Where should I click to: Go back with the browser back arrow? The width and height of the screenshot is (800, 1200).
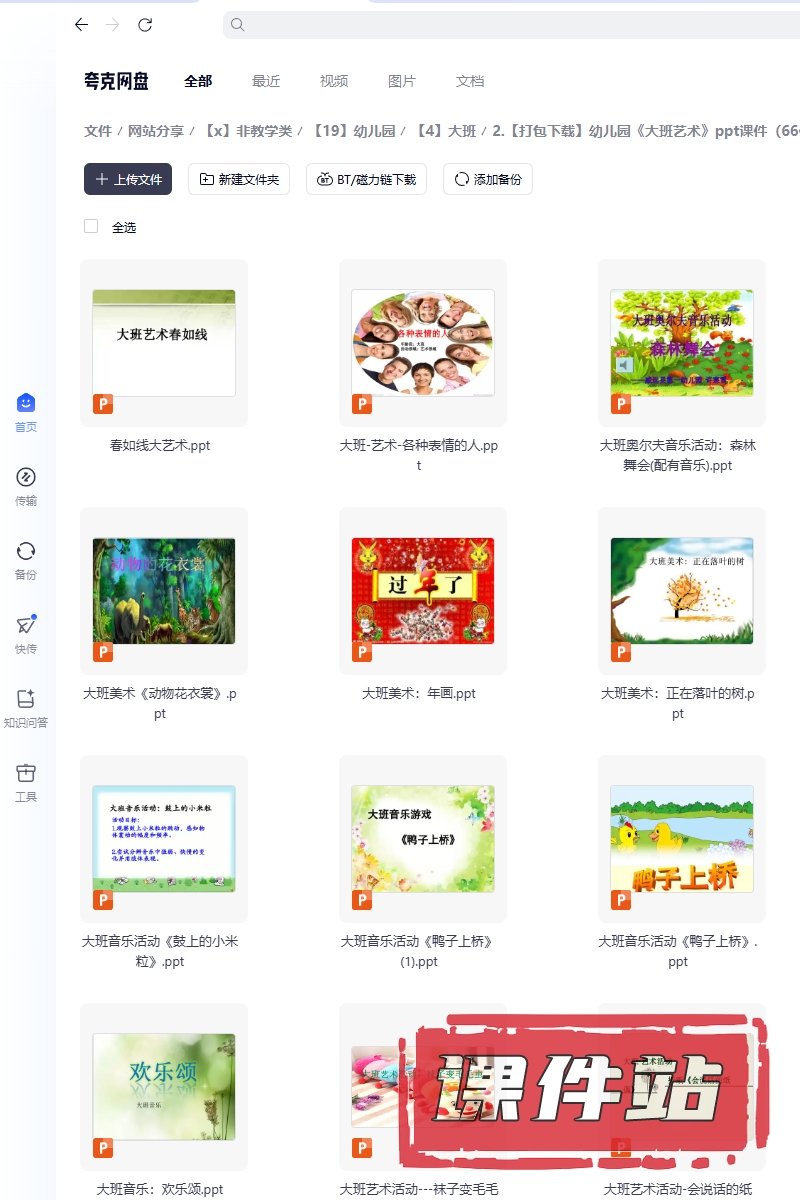click(81, 25)
